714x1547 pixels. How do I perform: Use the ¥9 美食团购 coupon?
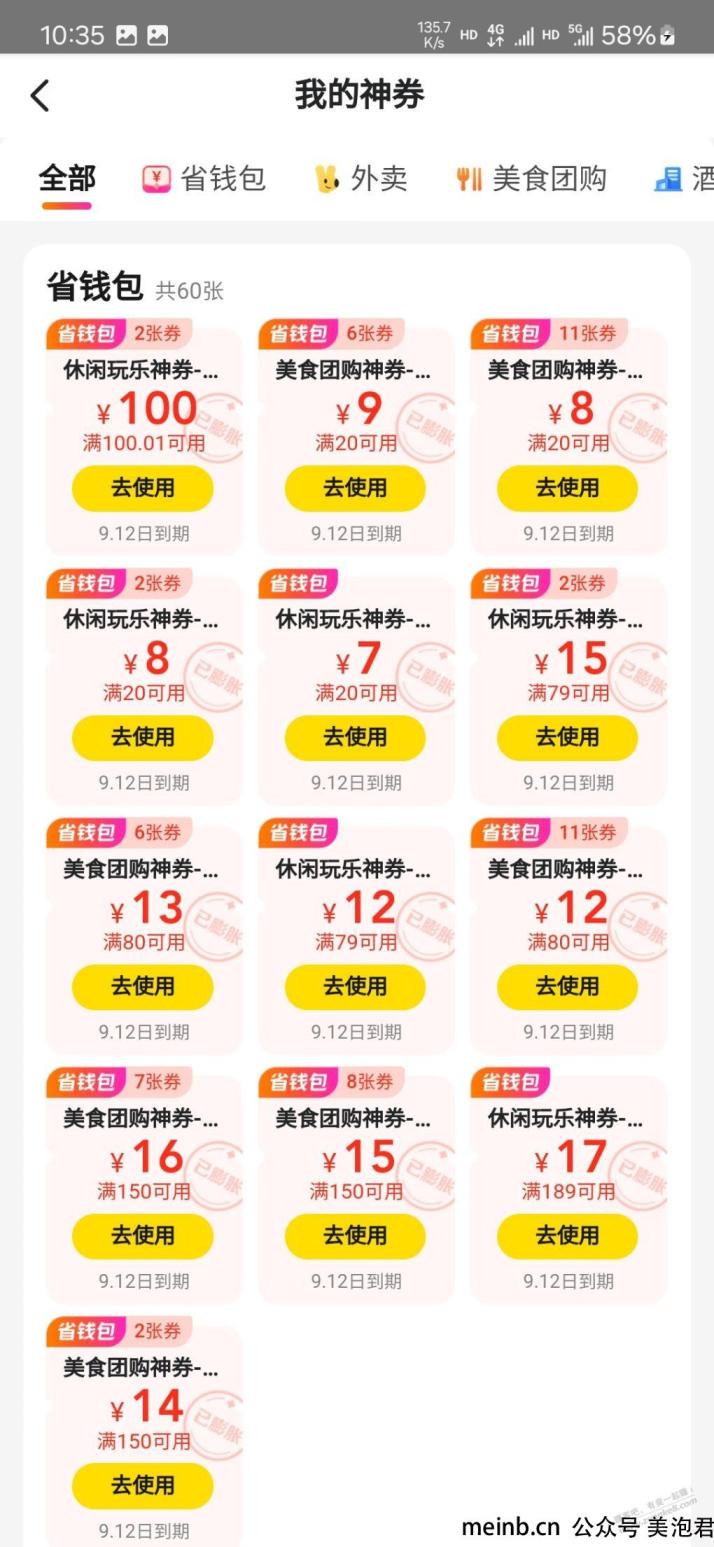click(x=355, y=488)
